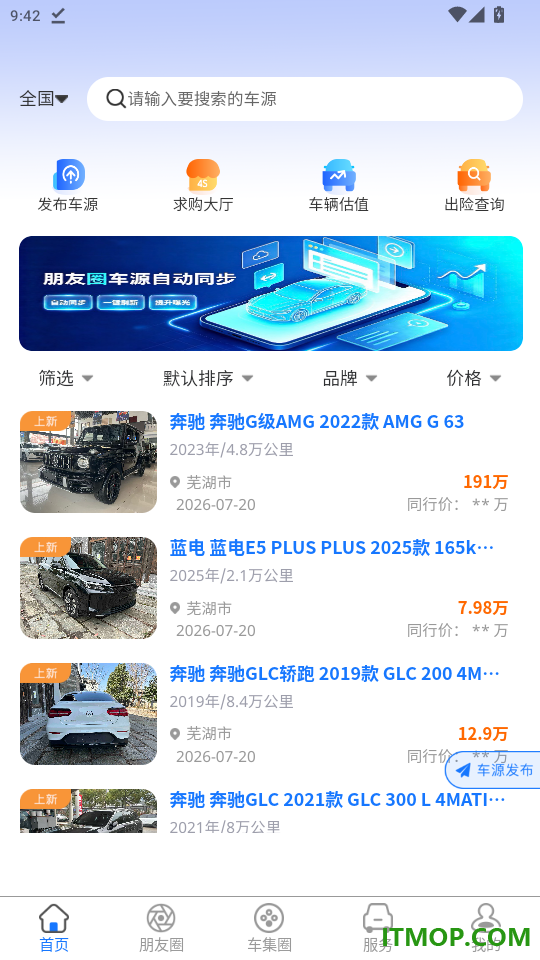The height and width of the screenshot is (960, 540).
Task: Expand the 筛选 filter
Action: 66,378
